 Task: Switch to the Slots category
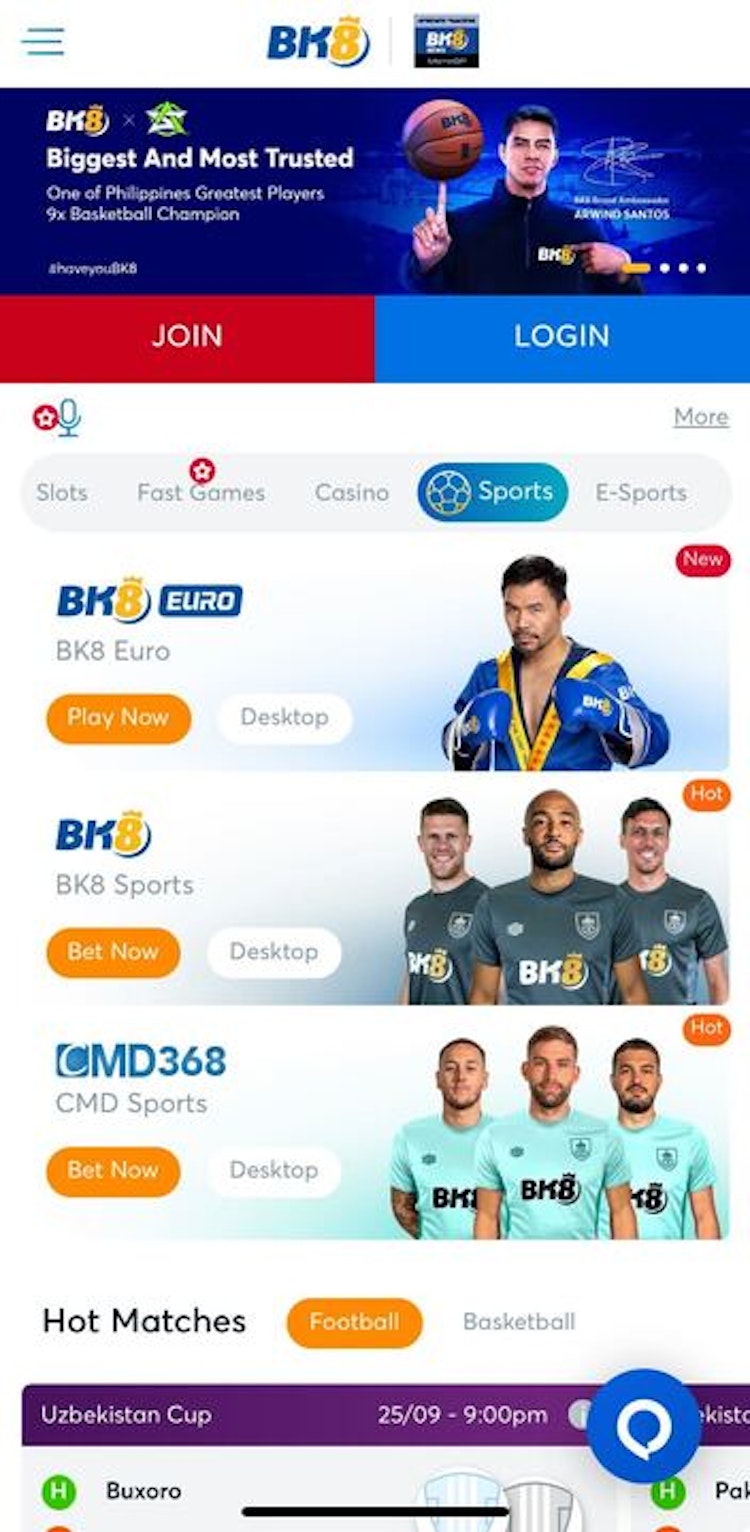[62, 492]
